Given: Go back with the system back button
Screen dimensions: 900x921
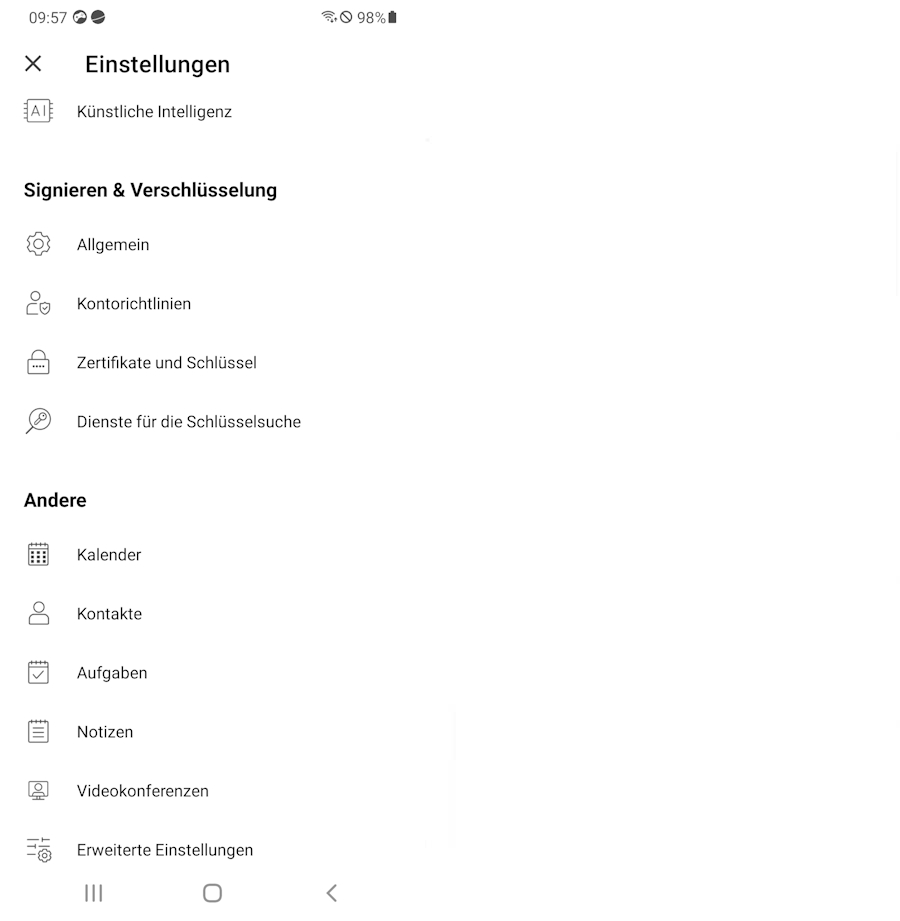Looking at the screenshot, I should [x=332, y=893].
